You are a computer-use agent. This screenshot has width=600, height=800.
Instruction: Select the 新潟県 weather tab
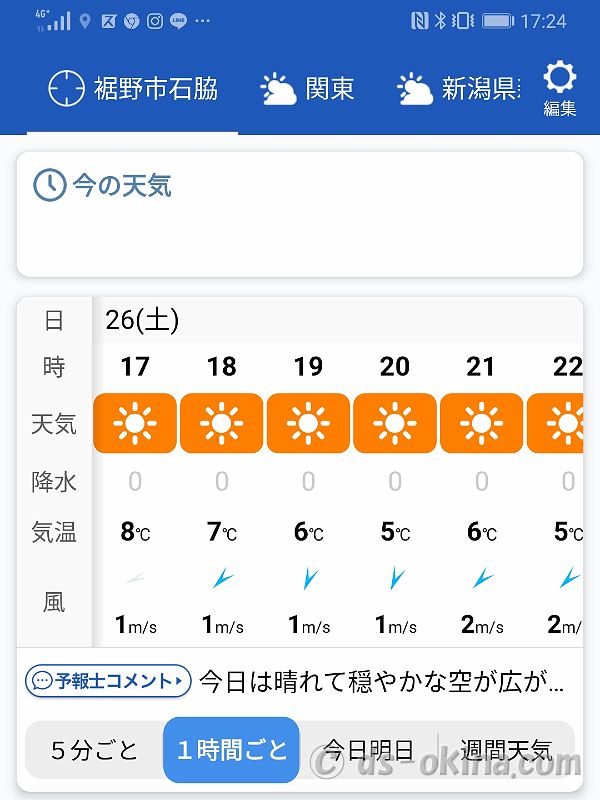click(x=458, y=90)
